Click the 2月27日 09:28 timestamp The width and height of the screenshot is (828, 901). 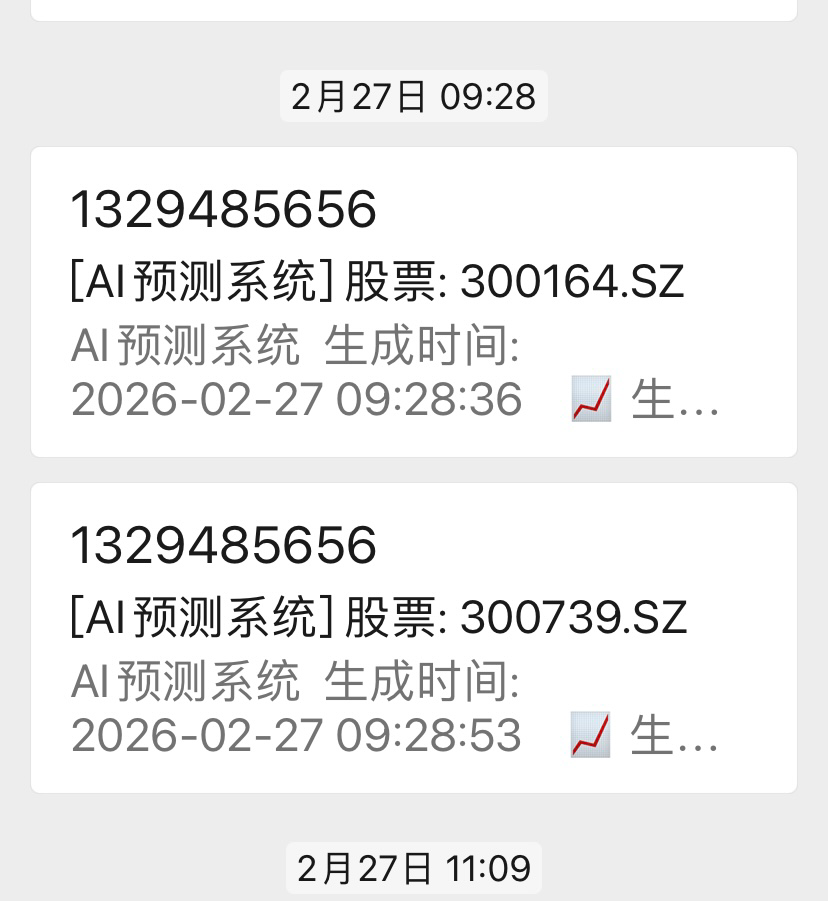[414, 97]
